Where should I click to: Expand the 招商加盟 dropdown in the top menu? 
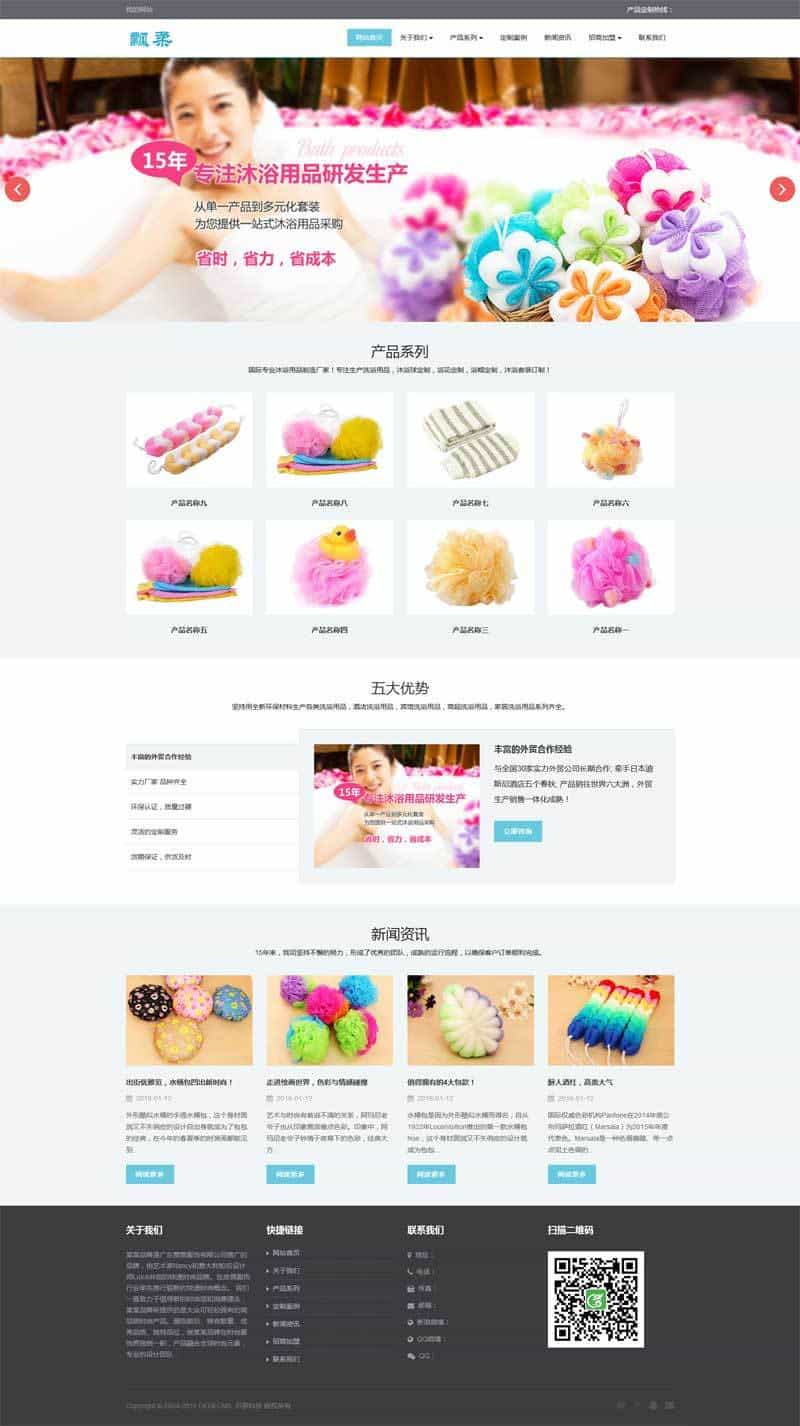click(604, 38)
